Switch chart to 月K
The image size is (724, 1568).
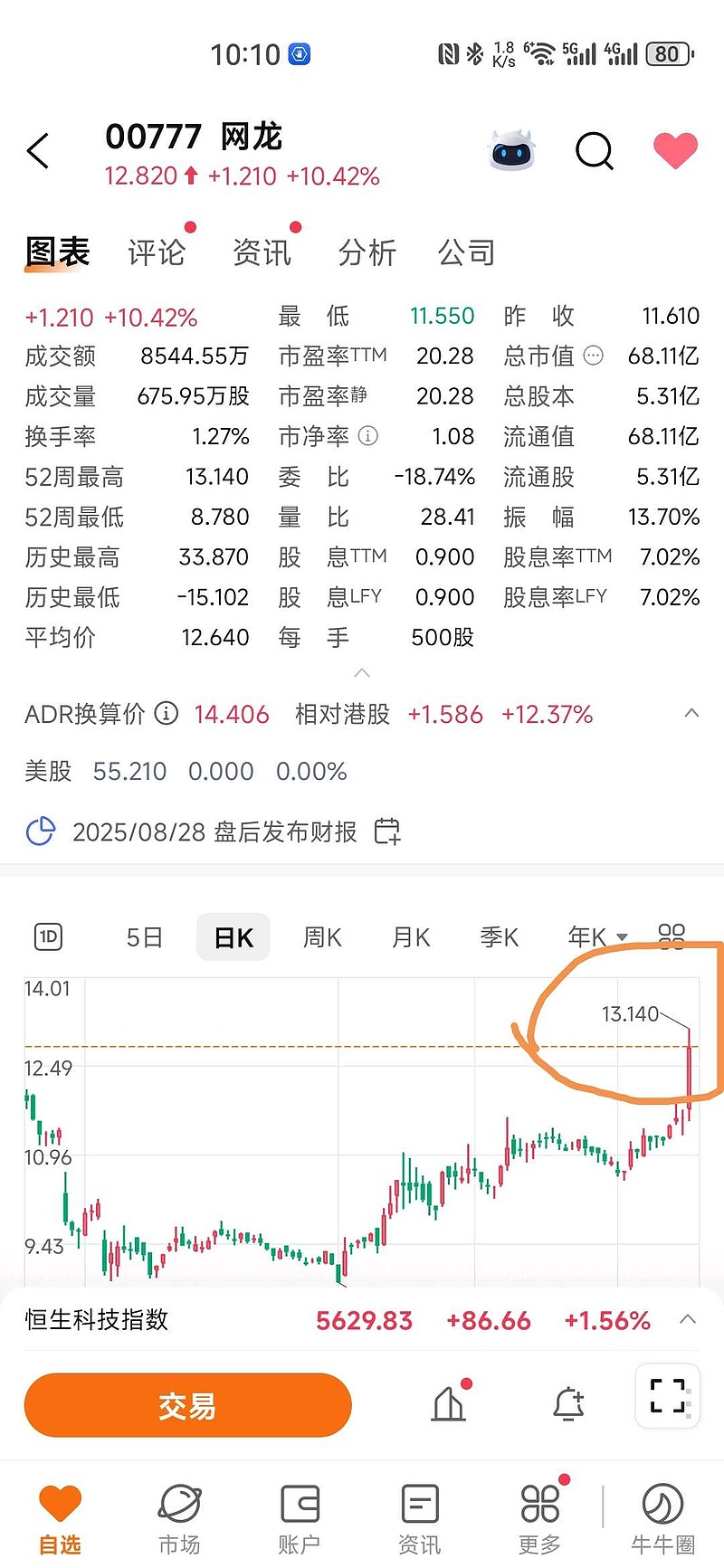coord(411,937)
